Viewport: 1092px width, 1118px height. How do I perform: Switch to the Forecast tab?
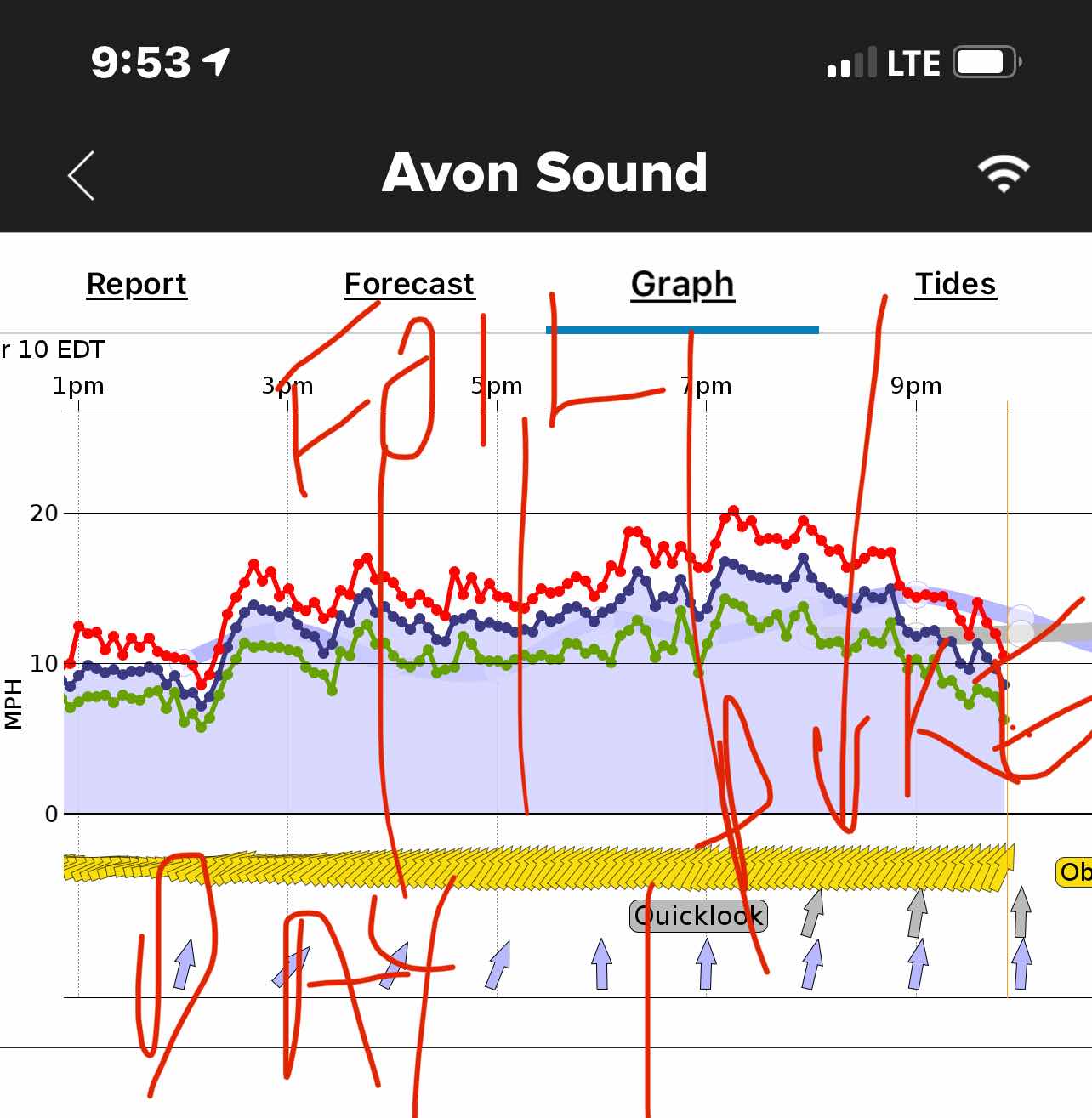coord(409,284)
